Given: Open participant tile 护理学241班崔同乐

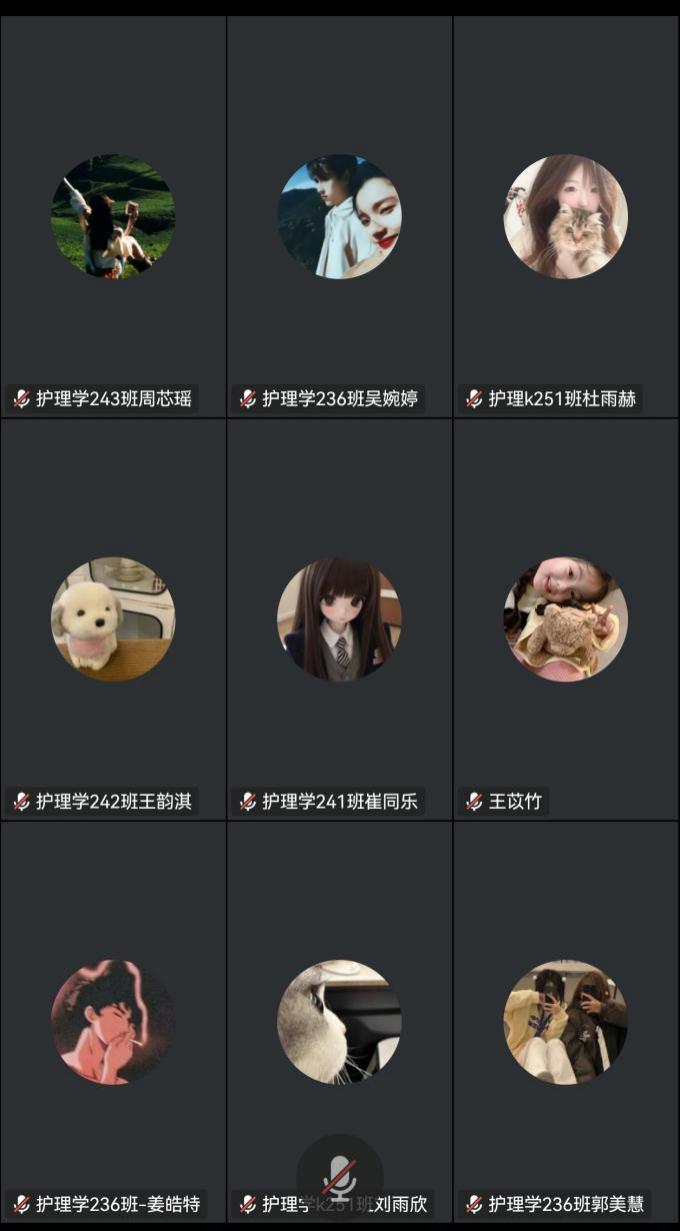Looking at the screenshot, I should coord(339,619).
